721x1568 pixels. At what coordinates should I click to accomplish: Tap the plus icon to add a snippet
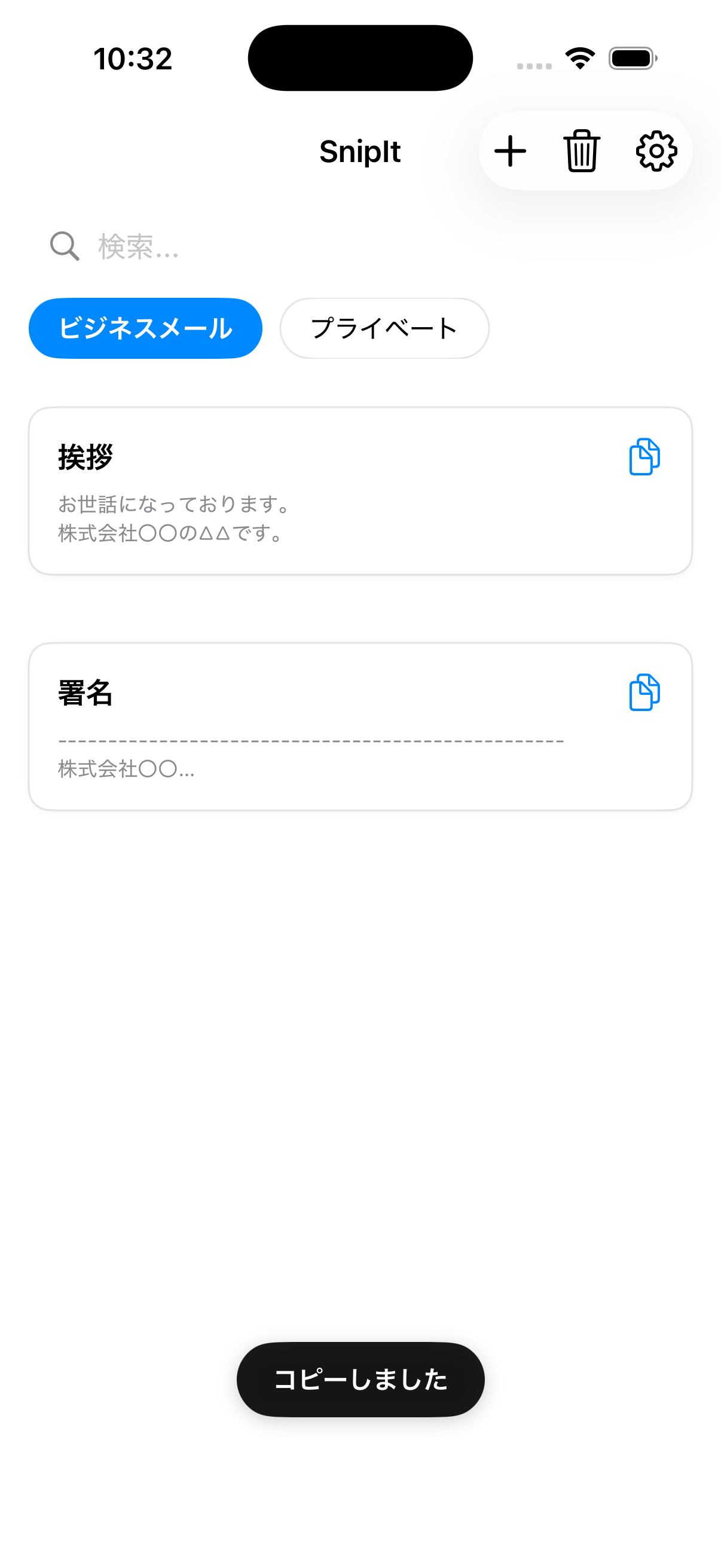[x=510, y=151]
